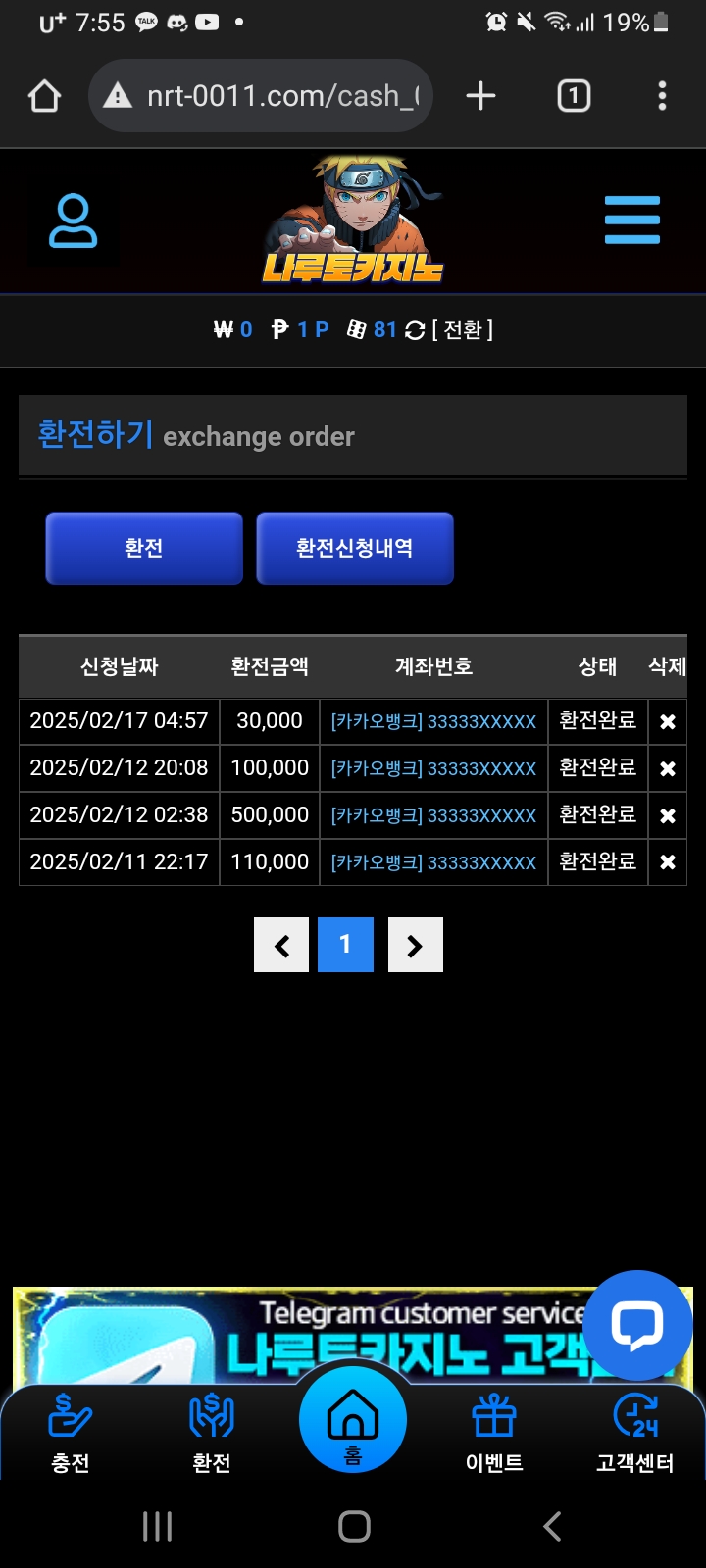Go to the previous results page
Screen dimensions: 706x1568
281,946
